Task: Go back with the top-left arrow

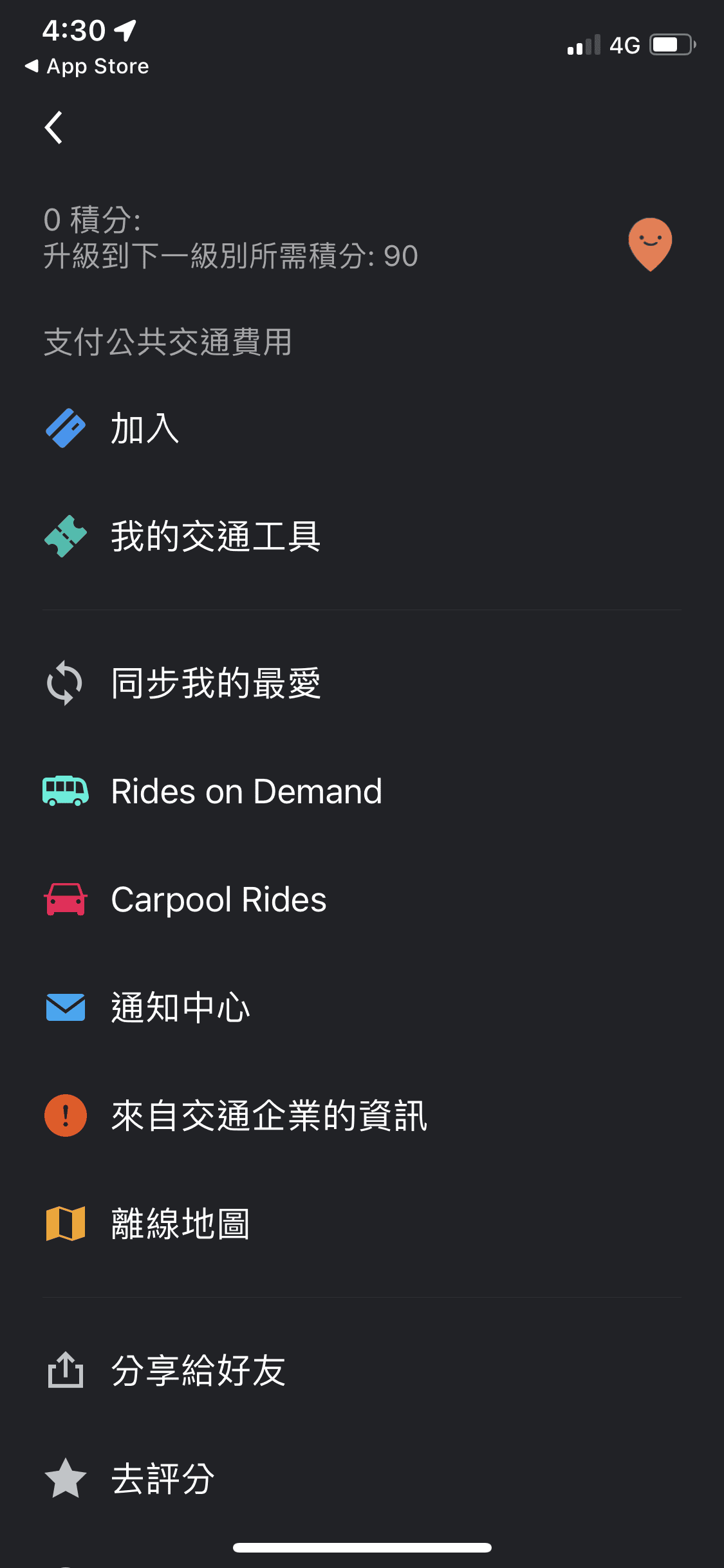Action: (54, 127)
